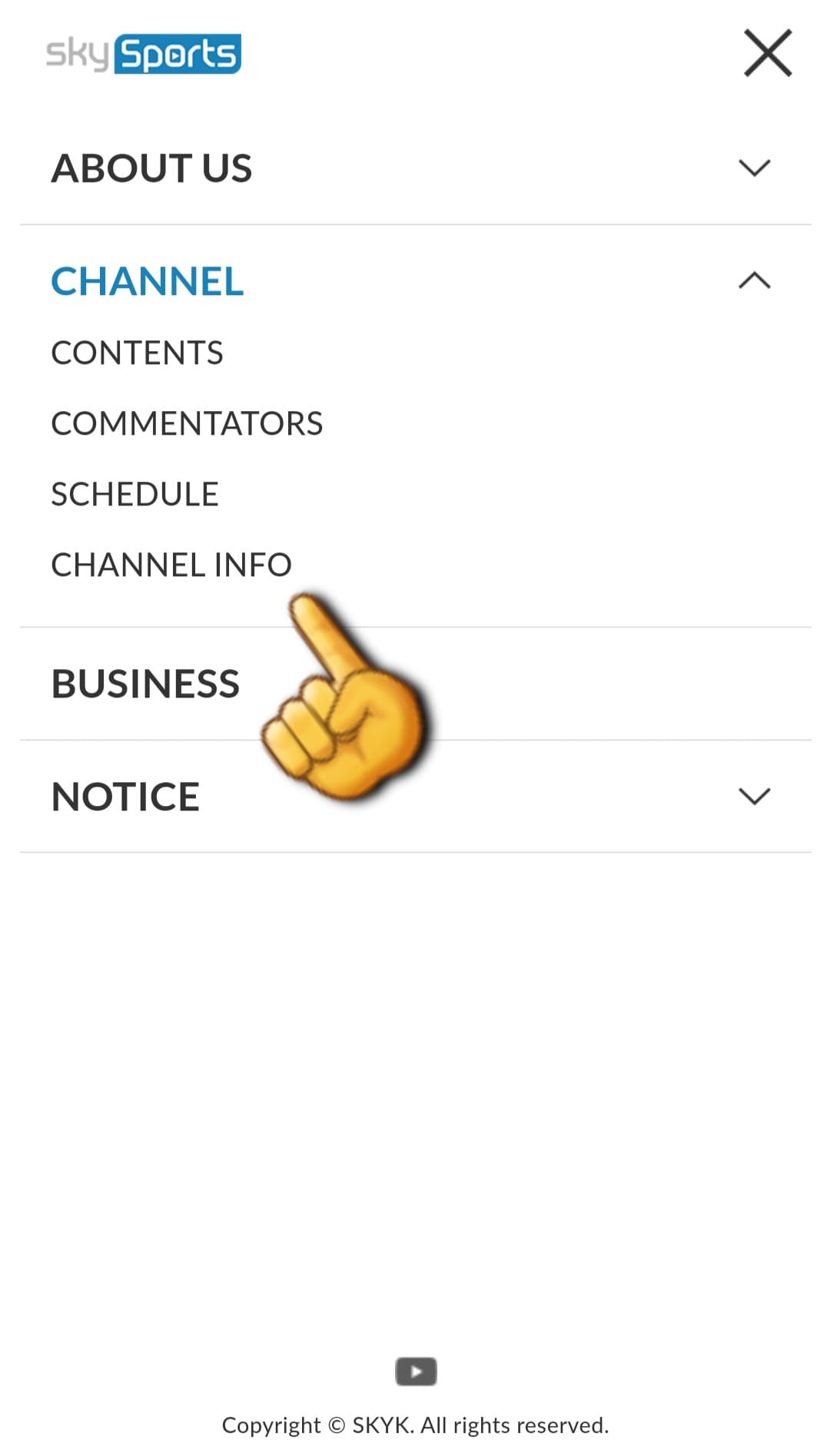
Task: Select the CHANNEL menu heading
Action: (x=148, y=281)
